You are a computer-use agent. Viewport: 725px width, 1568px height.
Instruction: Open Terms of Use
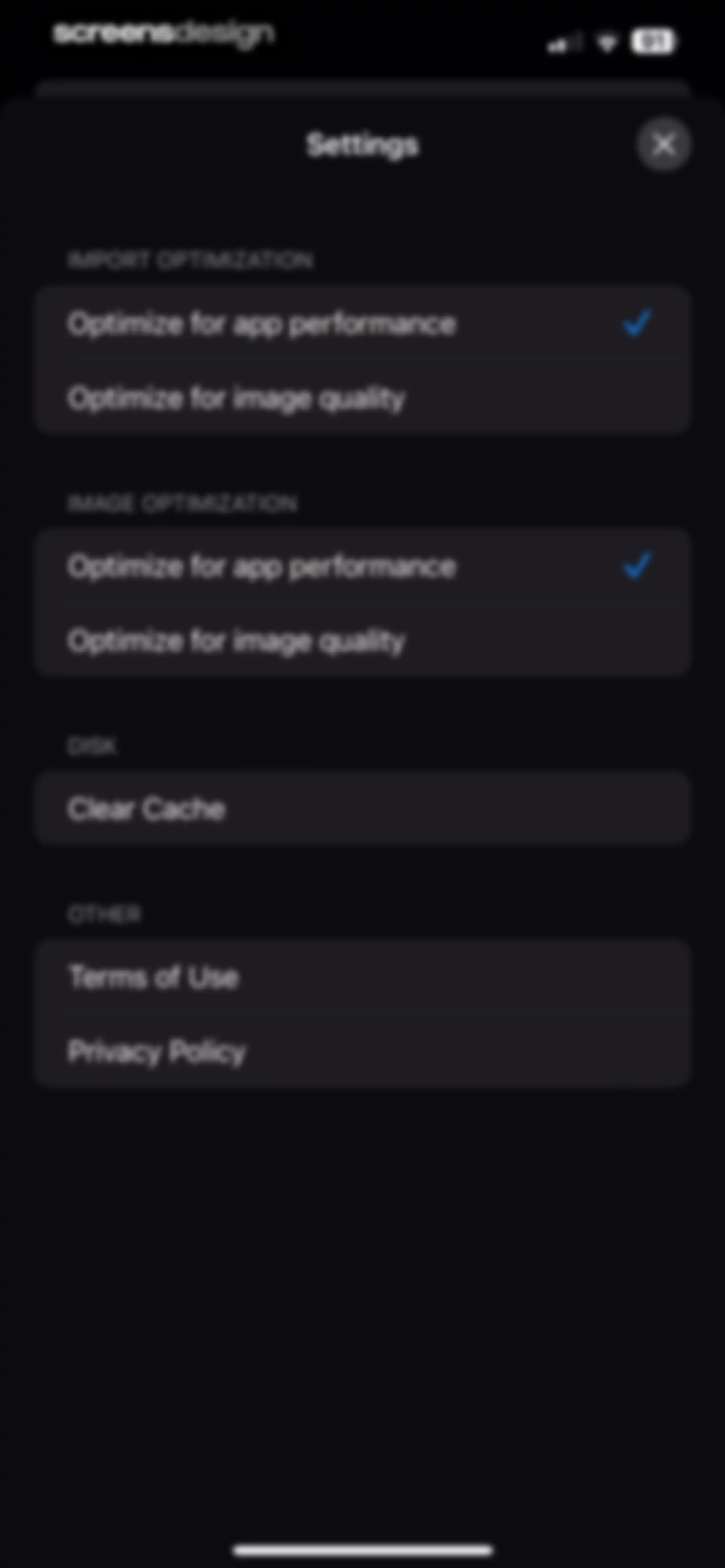coord(362,977)
